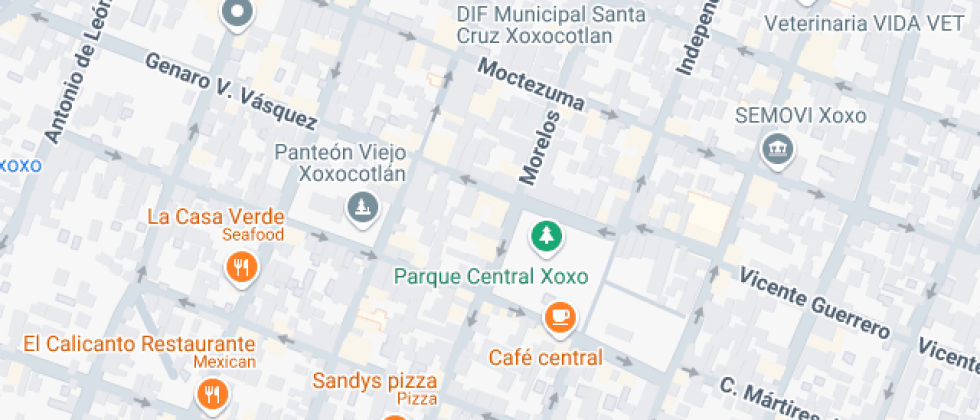
Task: View Parque Central Xoxo park marker
Action: (546, 237)
